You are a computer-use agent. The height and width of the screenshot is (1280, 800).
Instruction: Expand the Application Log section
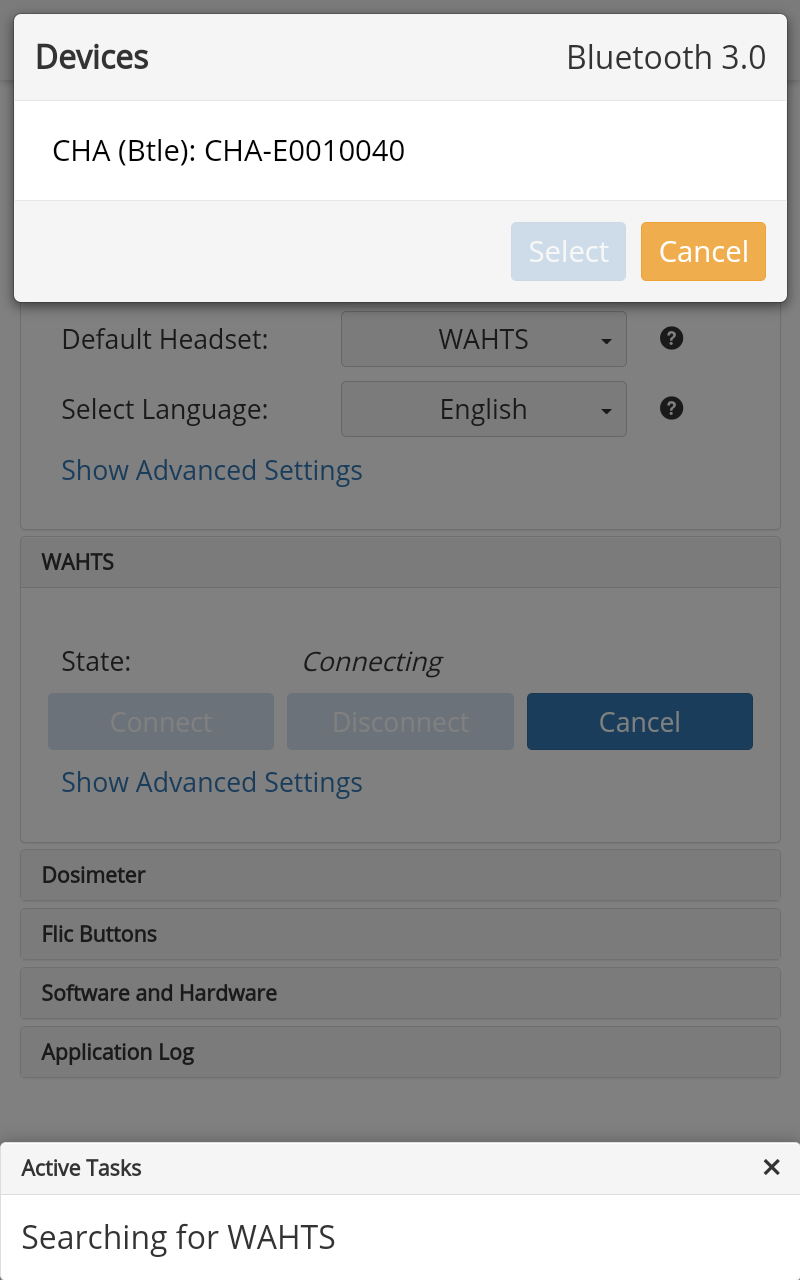(x=400, y=1052)
